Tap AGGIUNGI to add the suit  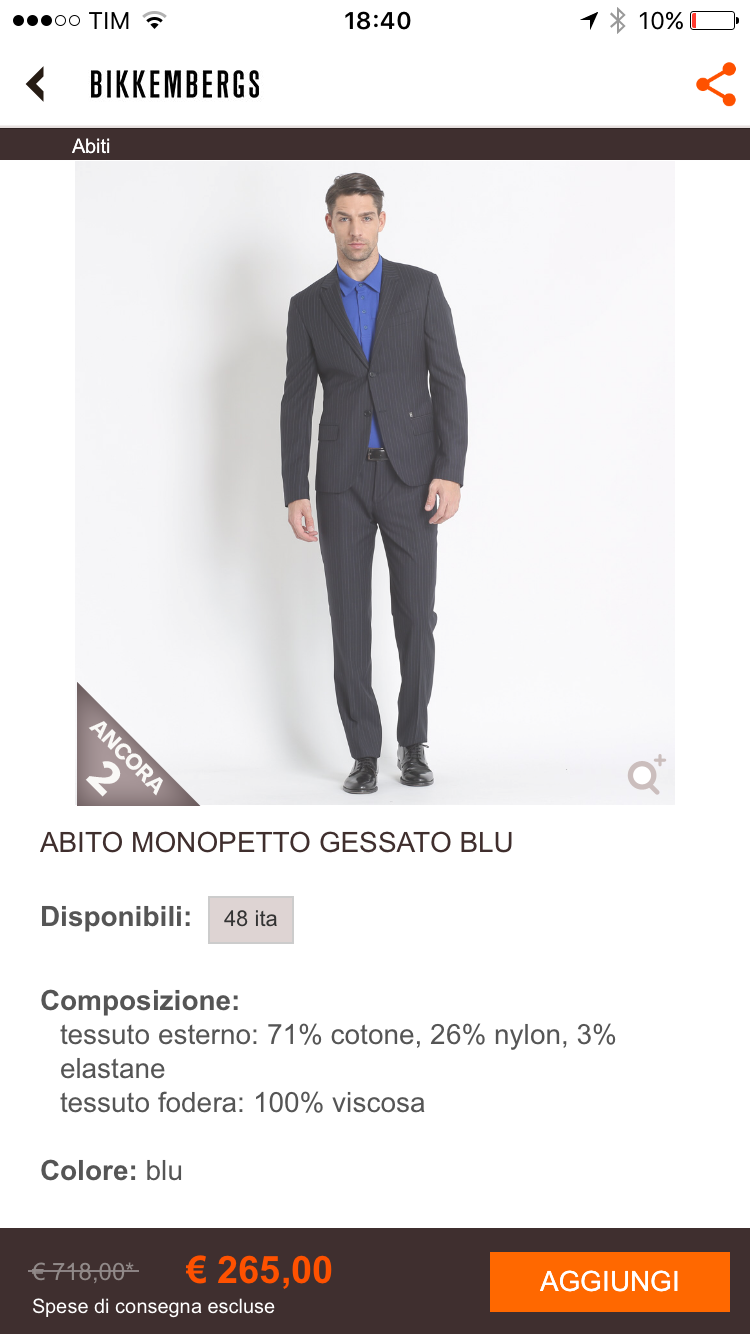coord(609,1281)
